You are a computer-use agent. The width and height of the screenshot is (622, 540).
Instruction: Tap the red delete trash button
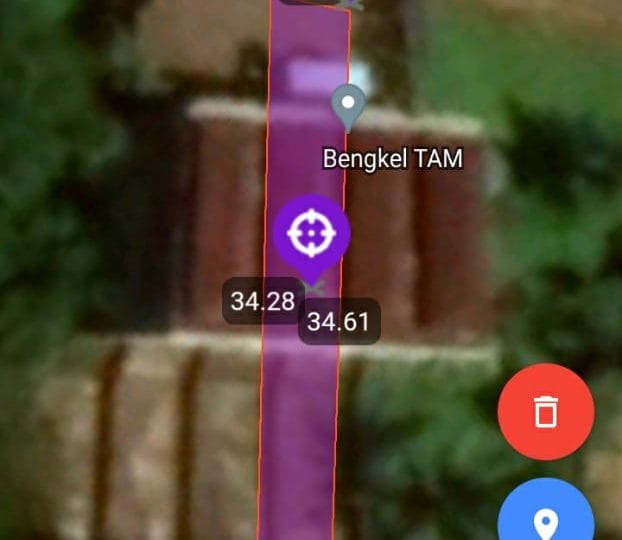pyautogui.click(x=546, y=412)
